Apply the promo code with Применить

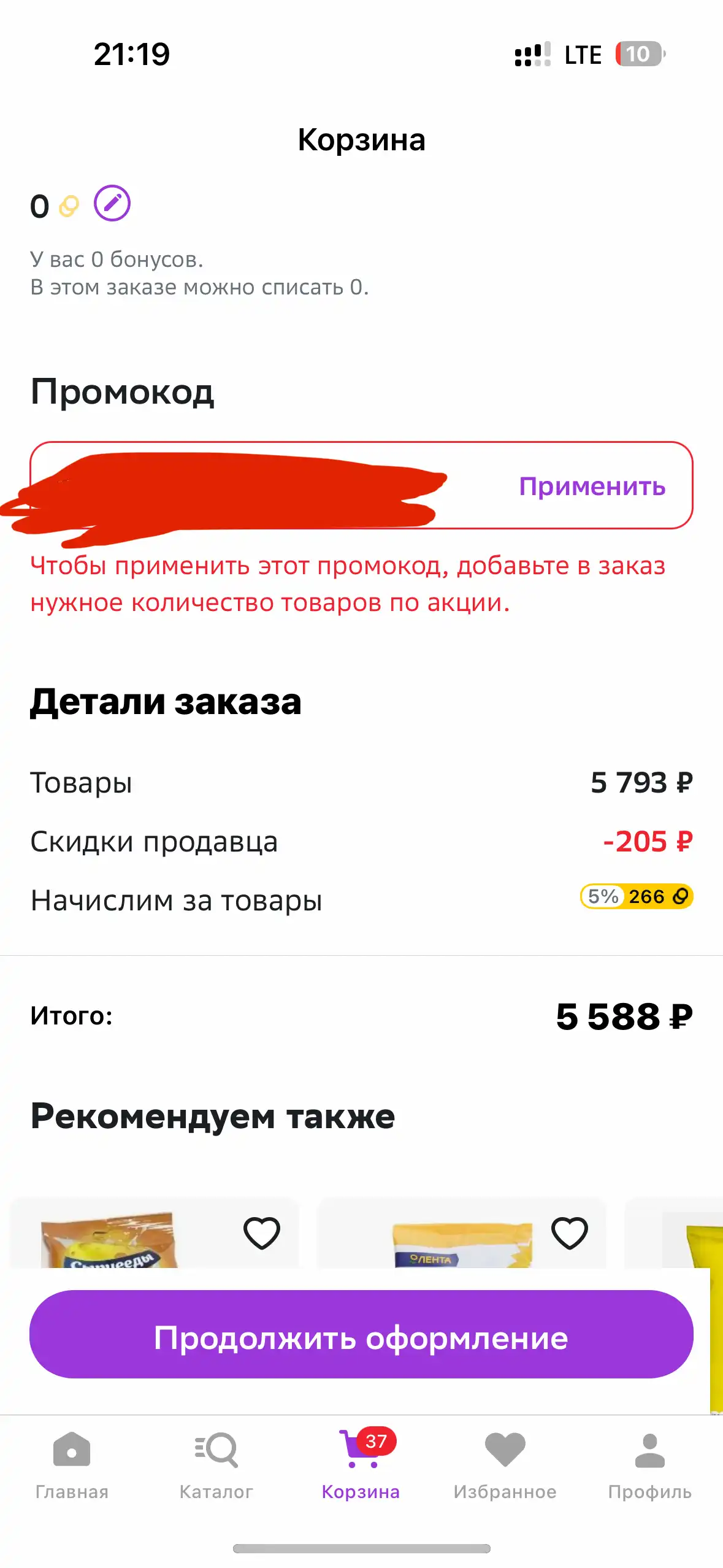[x=592, y=486]
